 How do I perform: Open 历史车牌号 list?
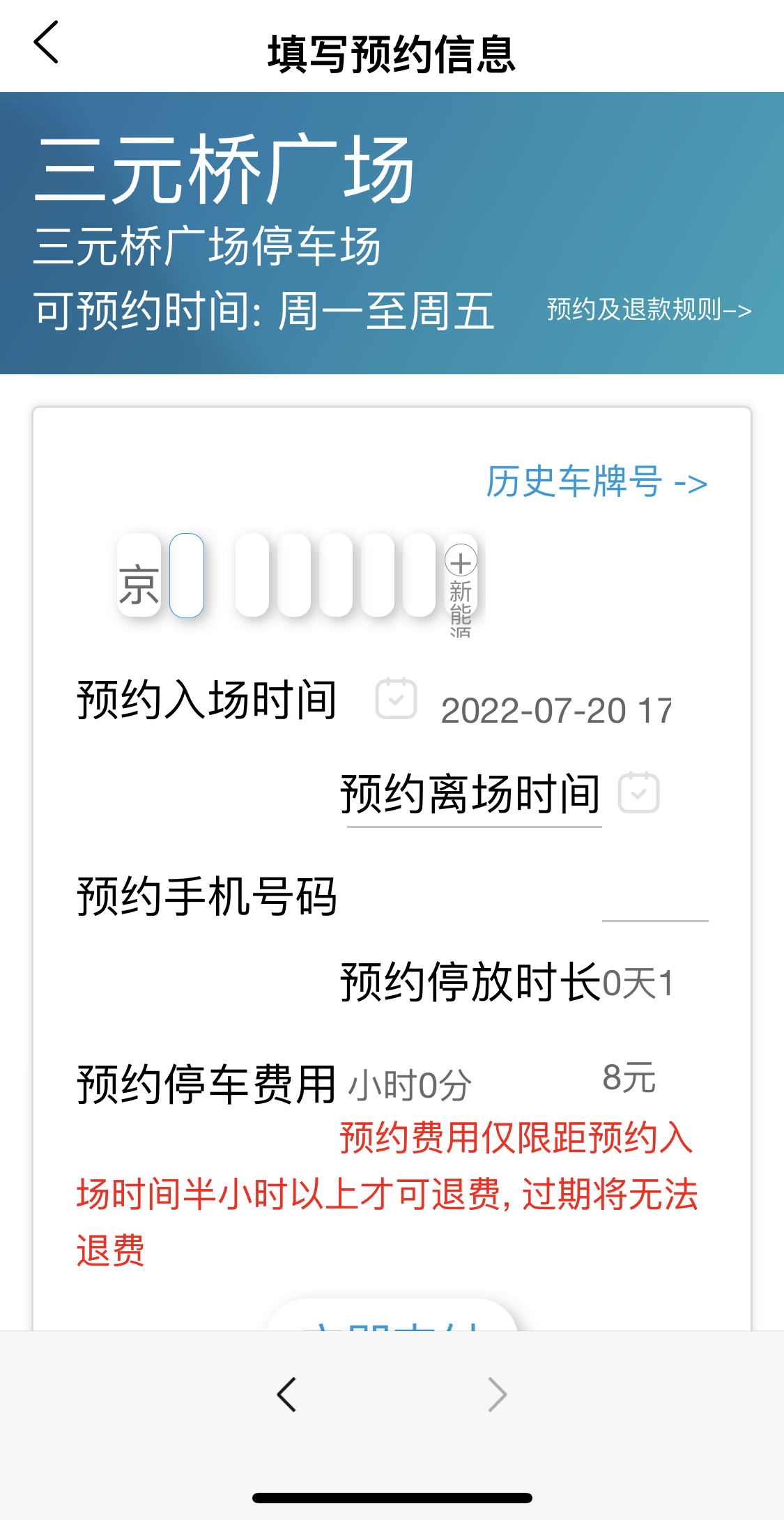click(x=597, y=482)
